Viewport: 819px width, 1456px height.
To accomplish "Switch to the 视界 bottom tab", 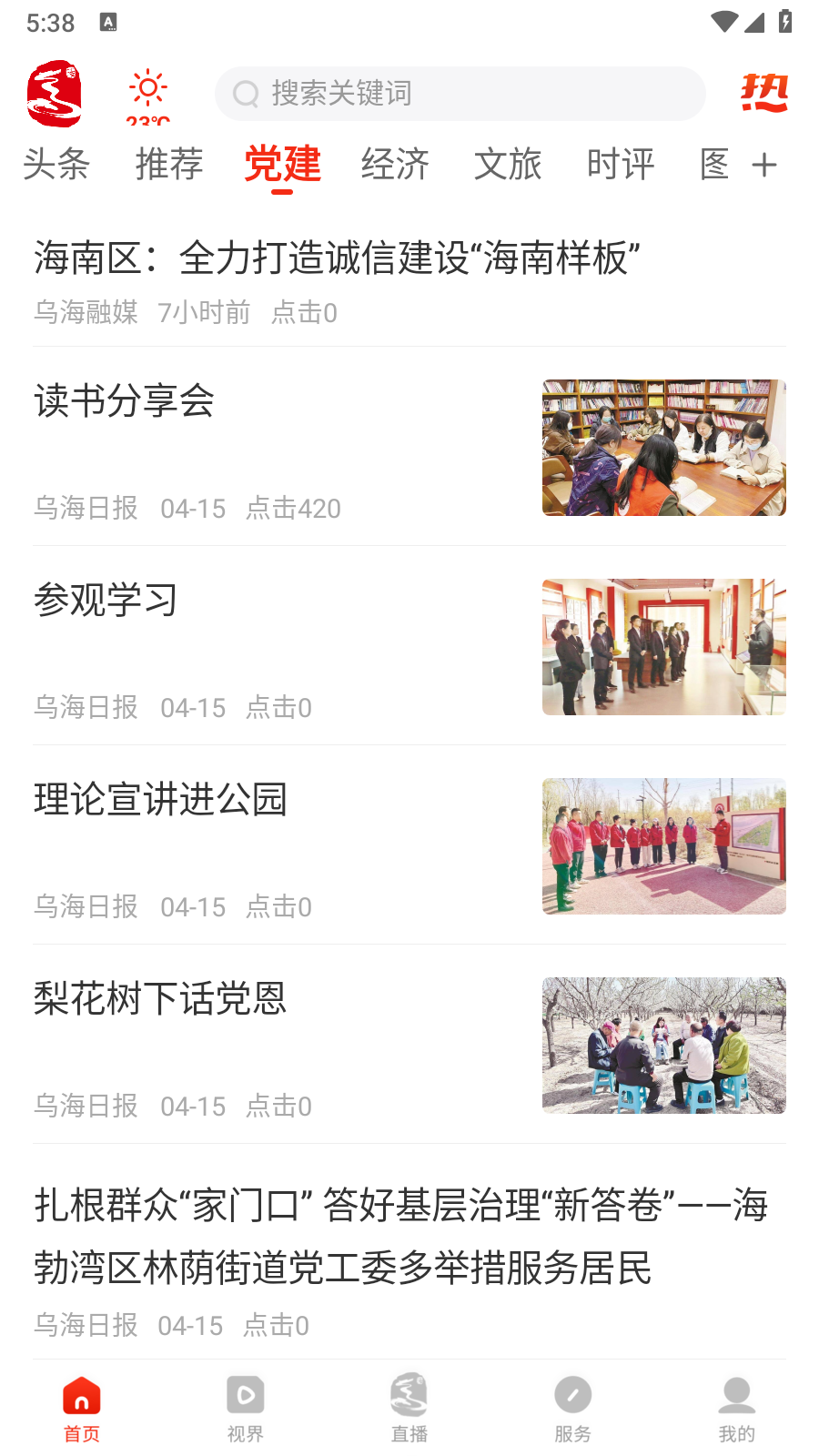I will tap(246, 1408).
